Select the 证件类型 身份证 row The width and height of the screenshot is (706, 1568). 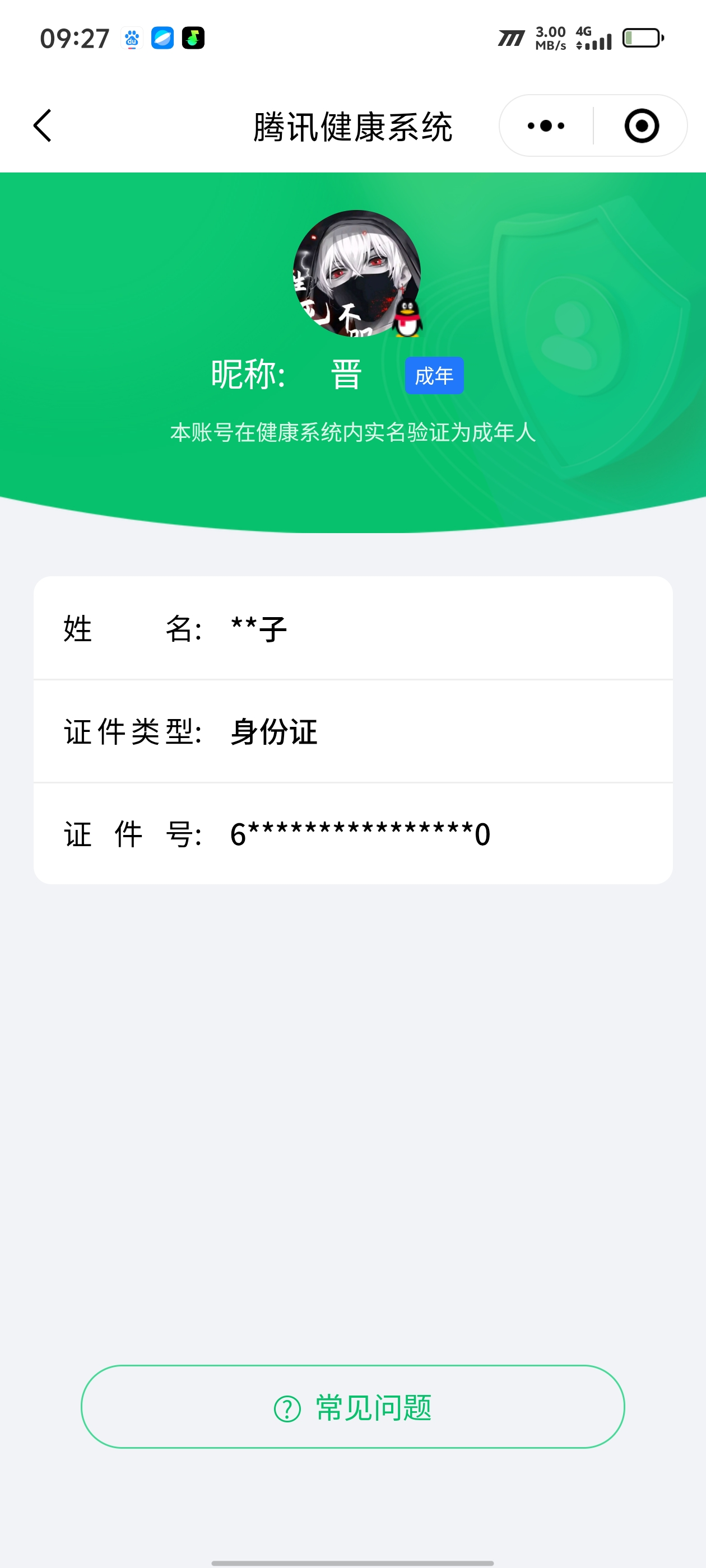[x=354, y=731]
